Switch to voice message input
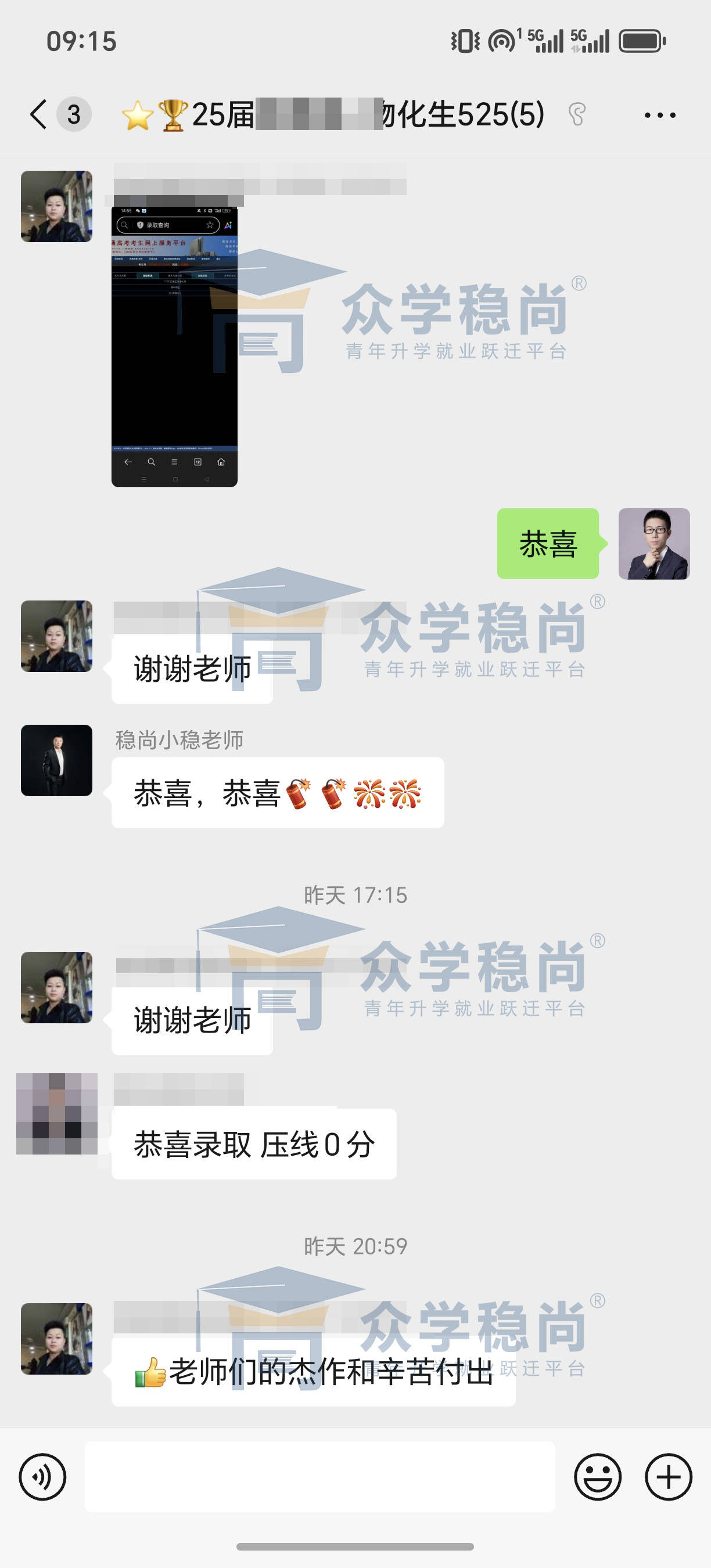This screenshot has height=1568, width=711. click(42, 1477)
